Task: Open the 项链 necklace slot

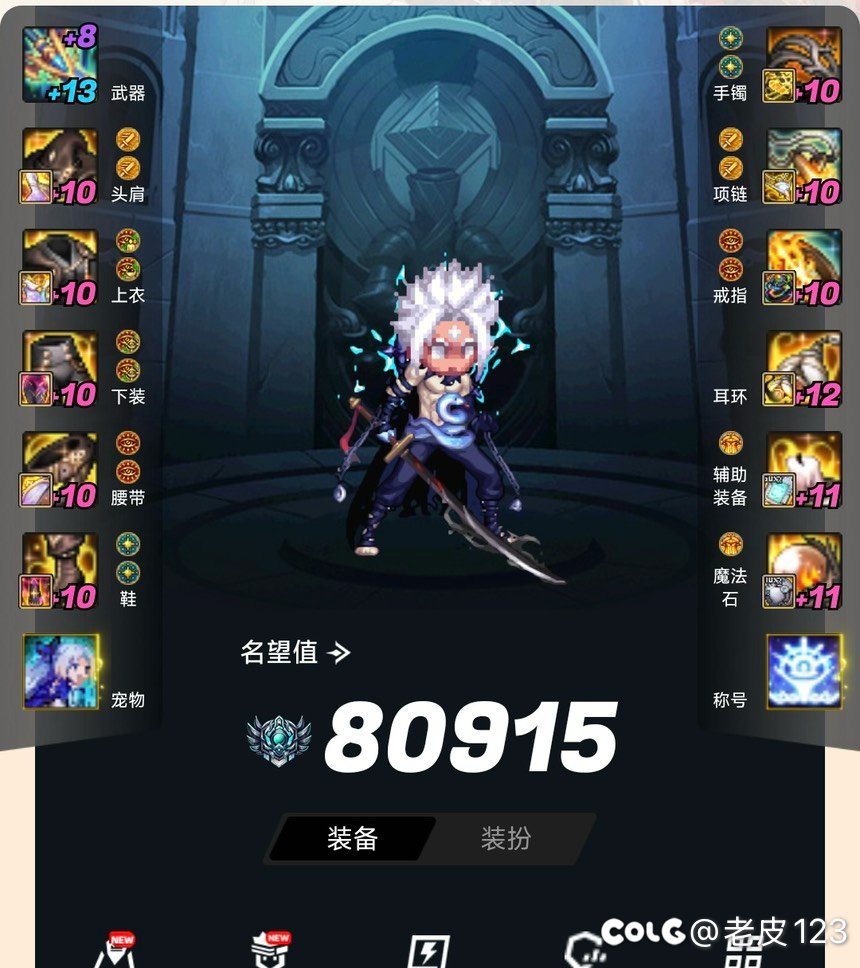Action: point(803,166)
